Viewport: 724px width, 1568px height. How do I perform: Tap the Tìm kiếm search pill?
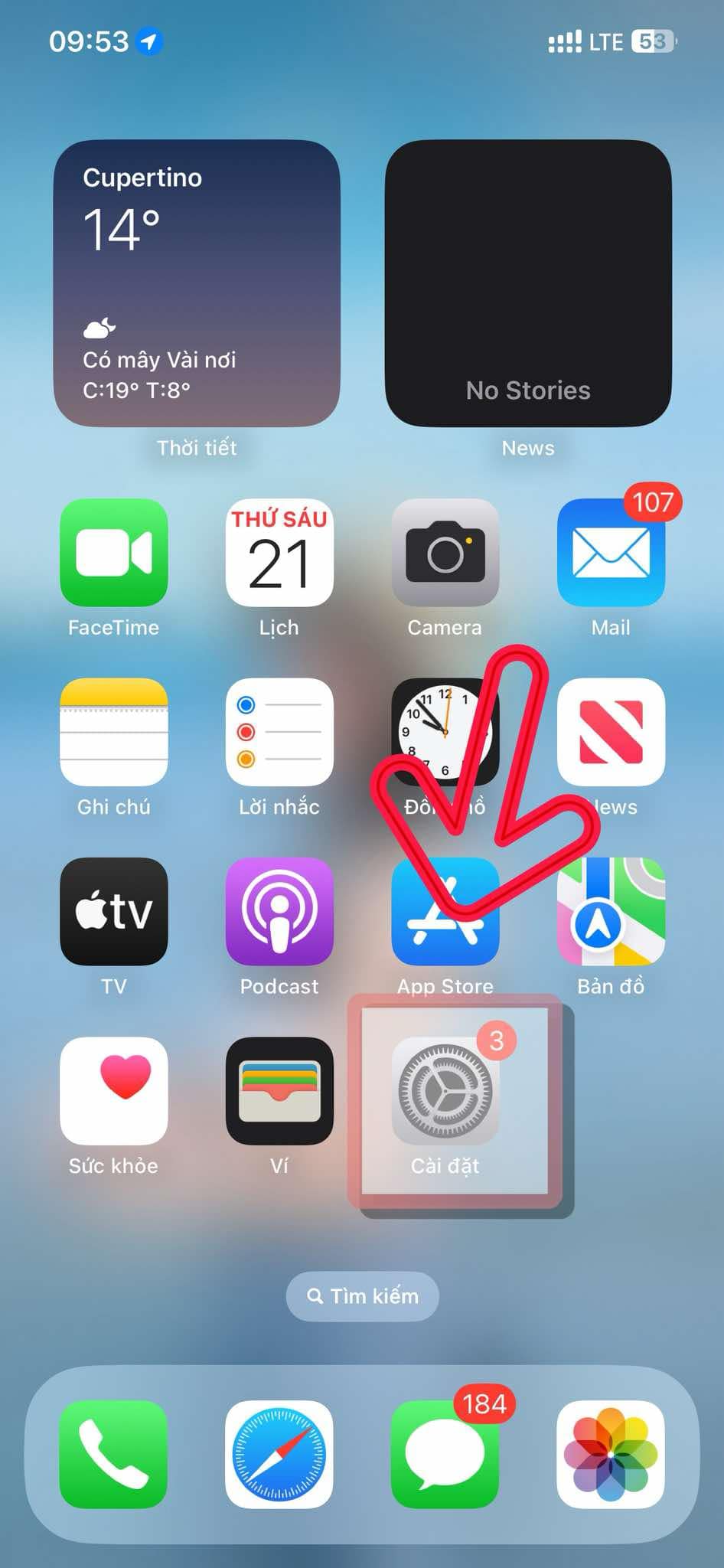click(362, 1296)
